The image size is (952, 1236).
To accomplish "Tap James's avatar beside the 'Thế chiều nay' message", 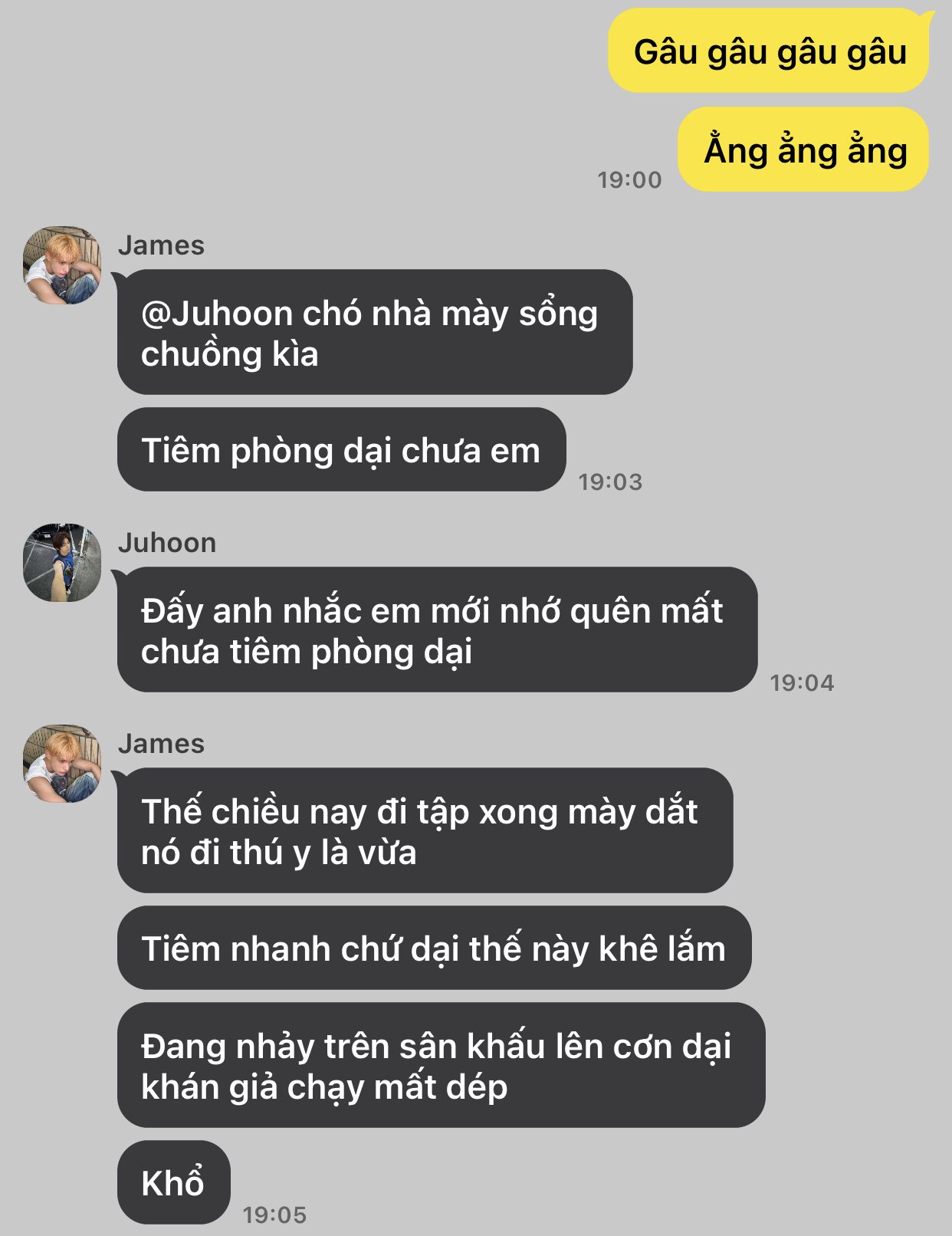I will coord(62,764).
